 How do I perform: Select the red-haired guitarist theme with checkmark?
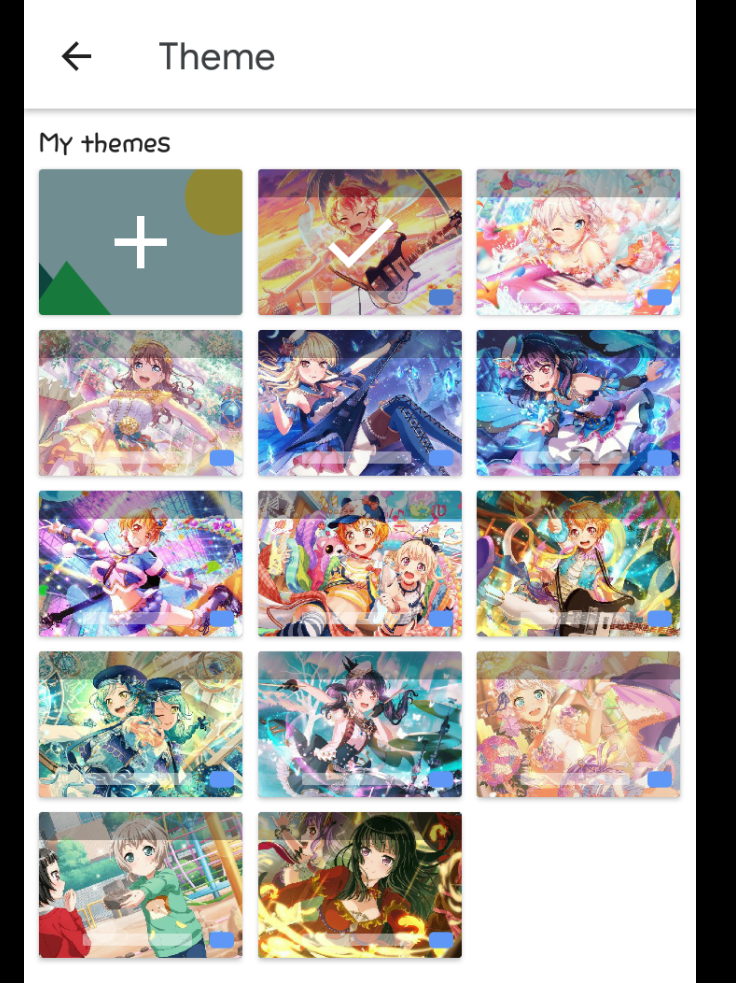coord(359,242)
